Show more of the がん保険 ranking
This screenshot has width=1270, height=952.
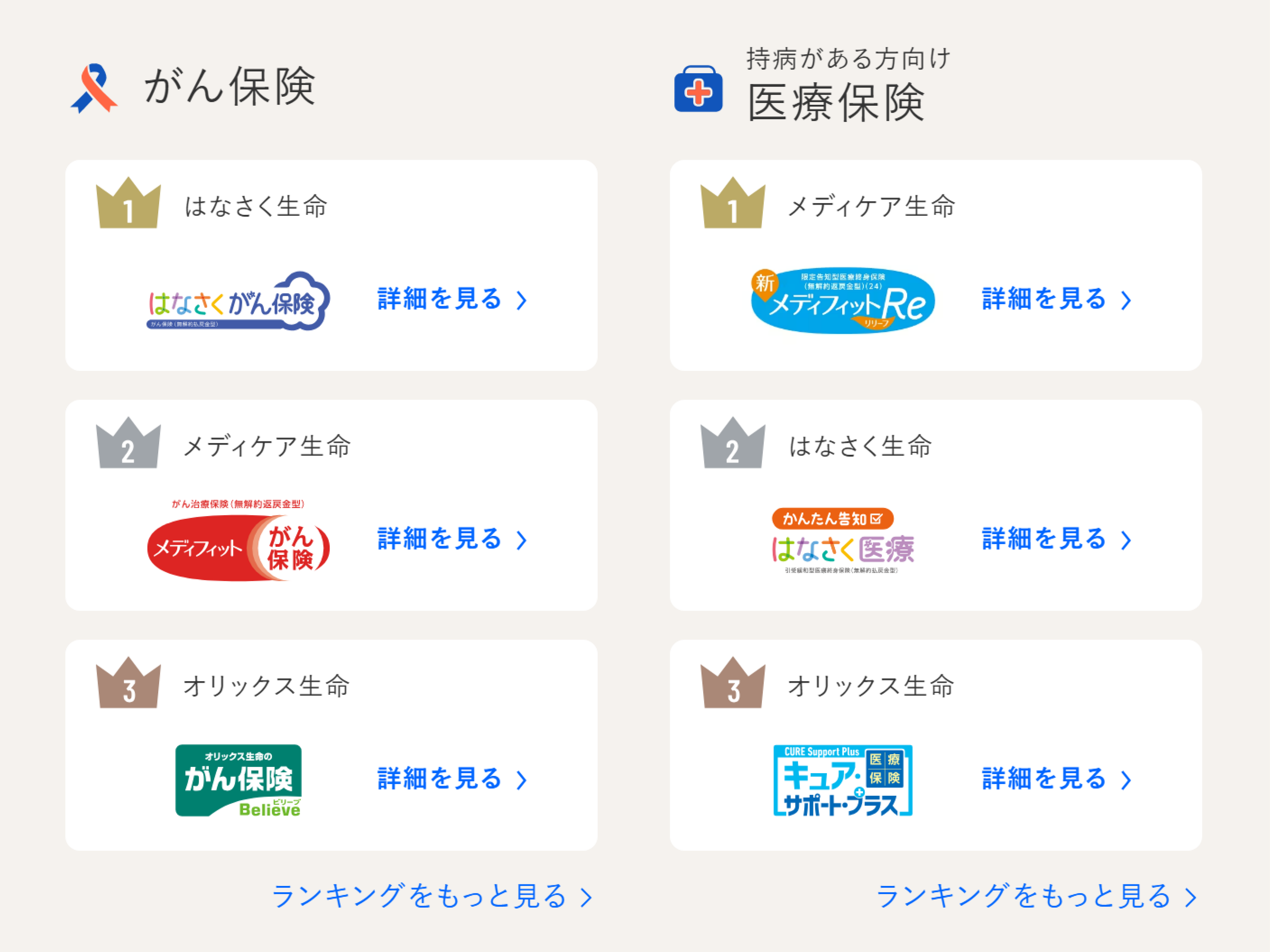pos(432,896)
